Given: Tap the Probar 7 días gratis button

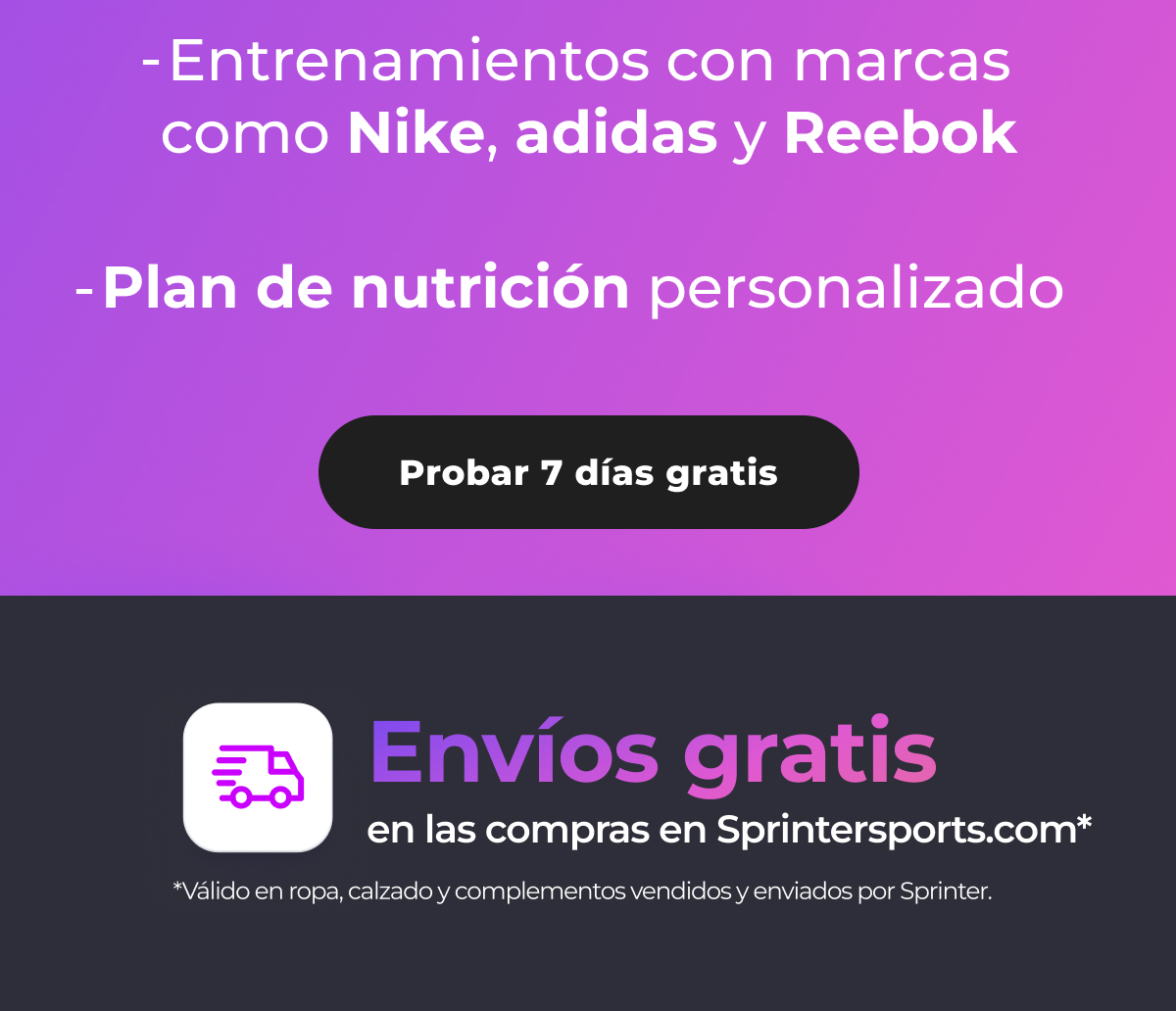Looking at the screenshot, I should 589,472.
